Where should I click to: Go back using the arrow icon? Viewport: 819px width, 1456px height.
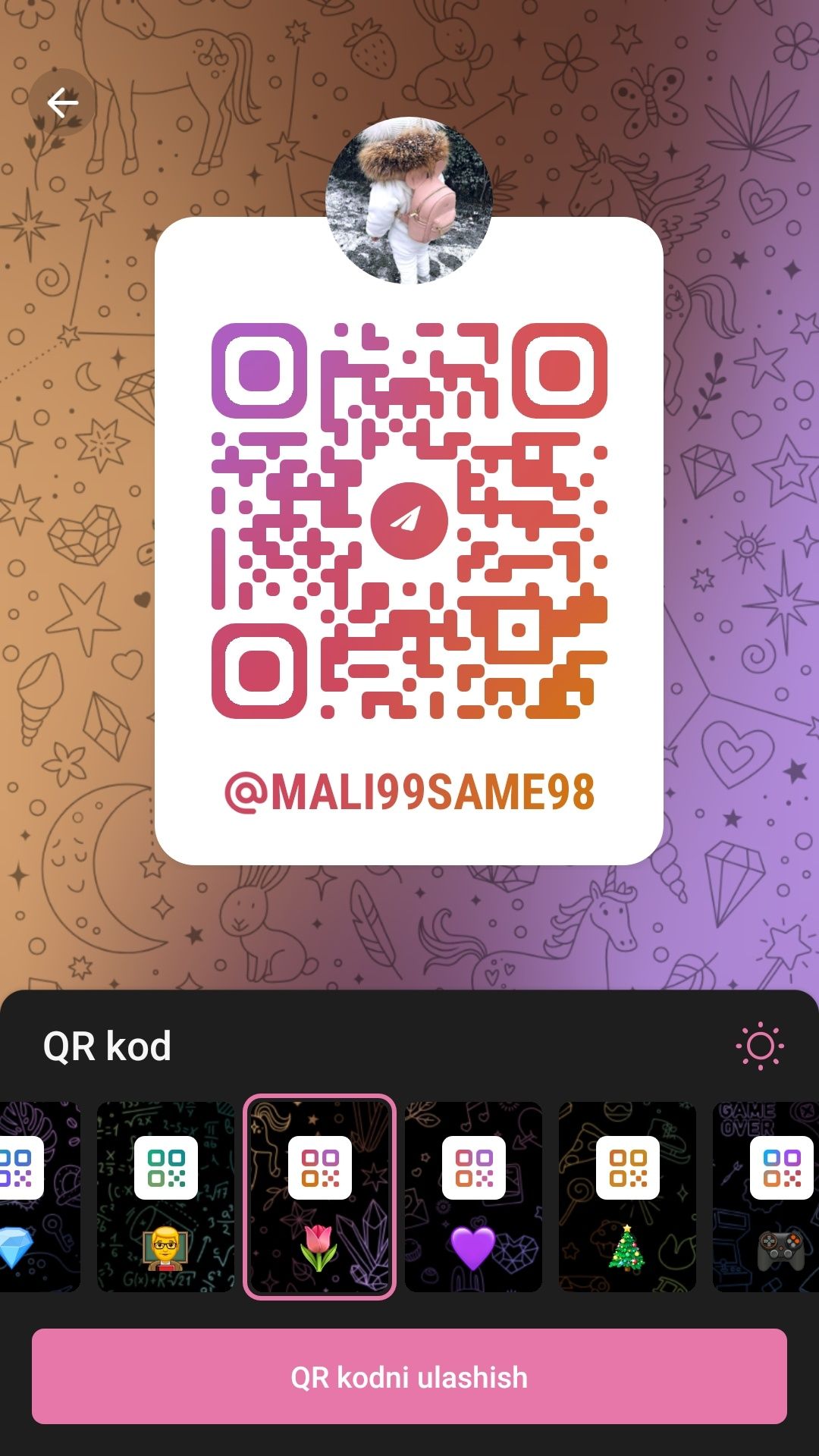click(62, 102)
